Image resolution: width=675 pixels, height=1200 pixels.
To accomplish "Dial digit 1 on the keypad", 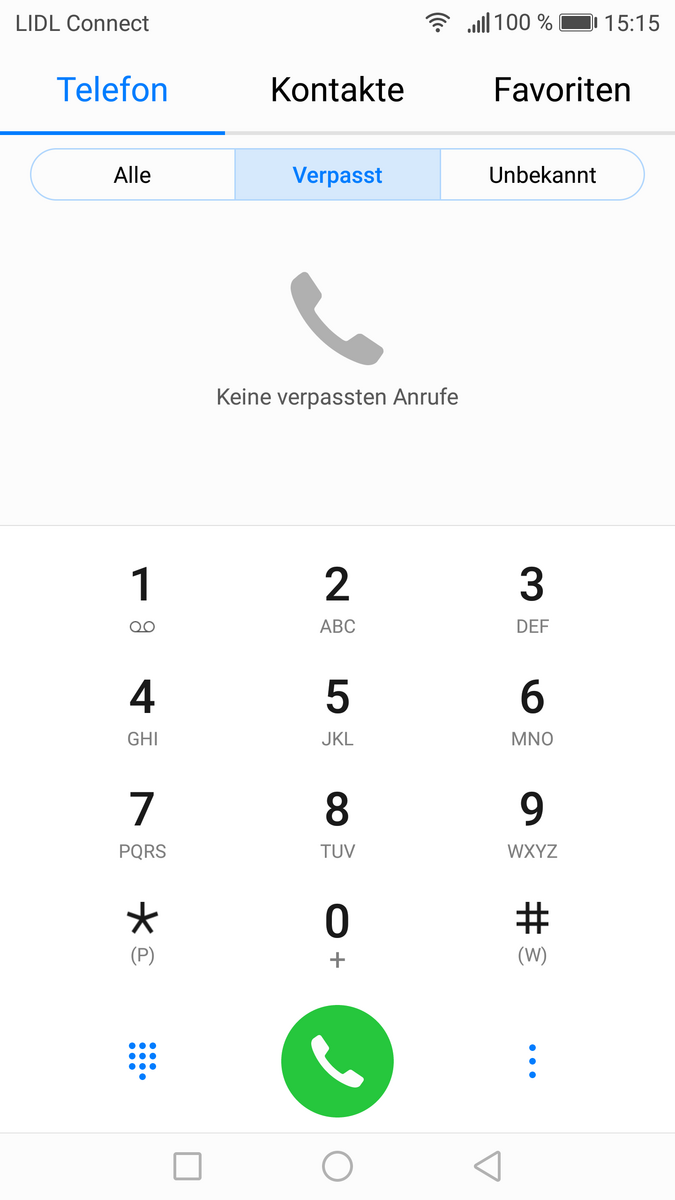I will tap(142, 598).
